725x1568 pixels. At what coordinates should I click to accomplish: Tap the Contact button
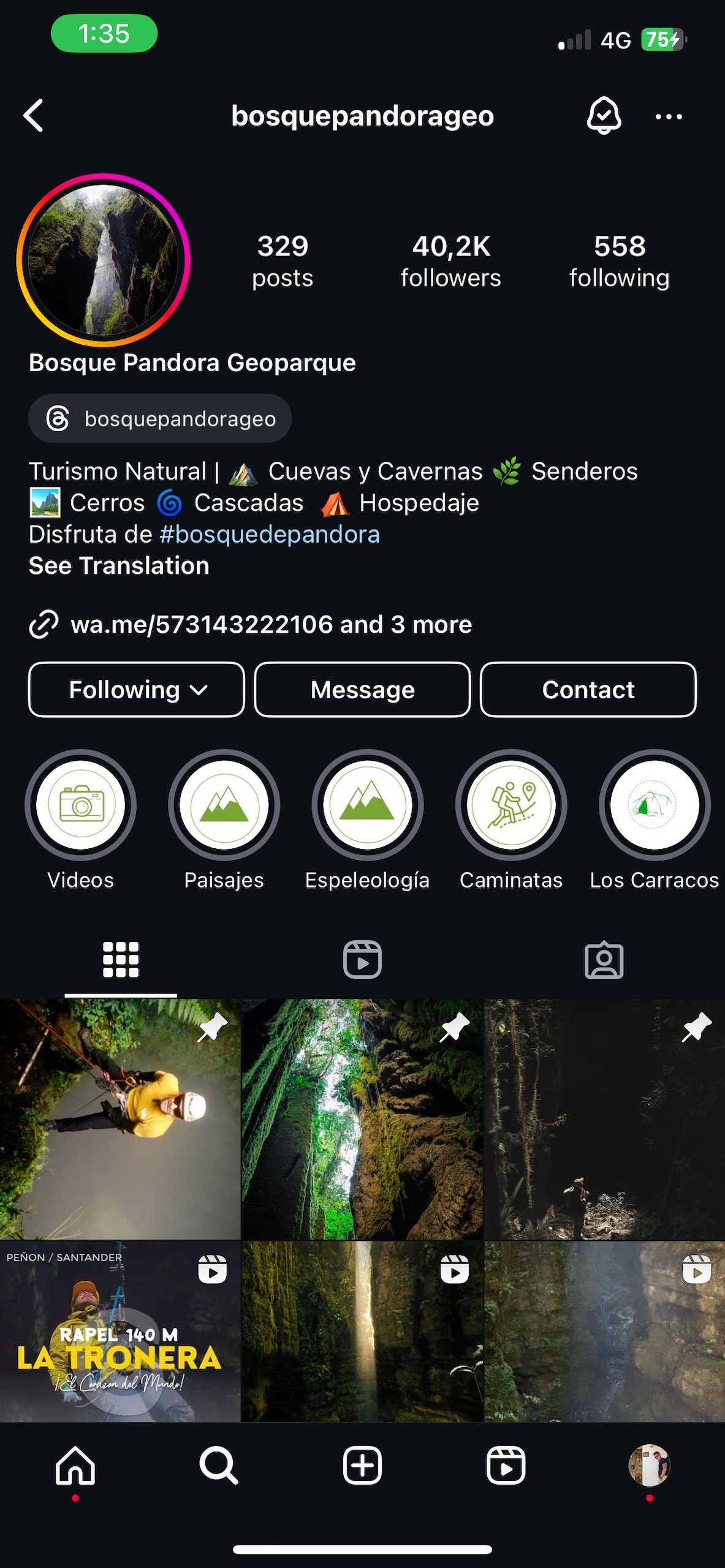[x=588, y=690]
